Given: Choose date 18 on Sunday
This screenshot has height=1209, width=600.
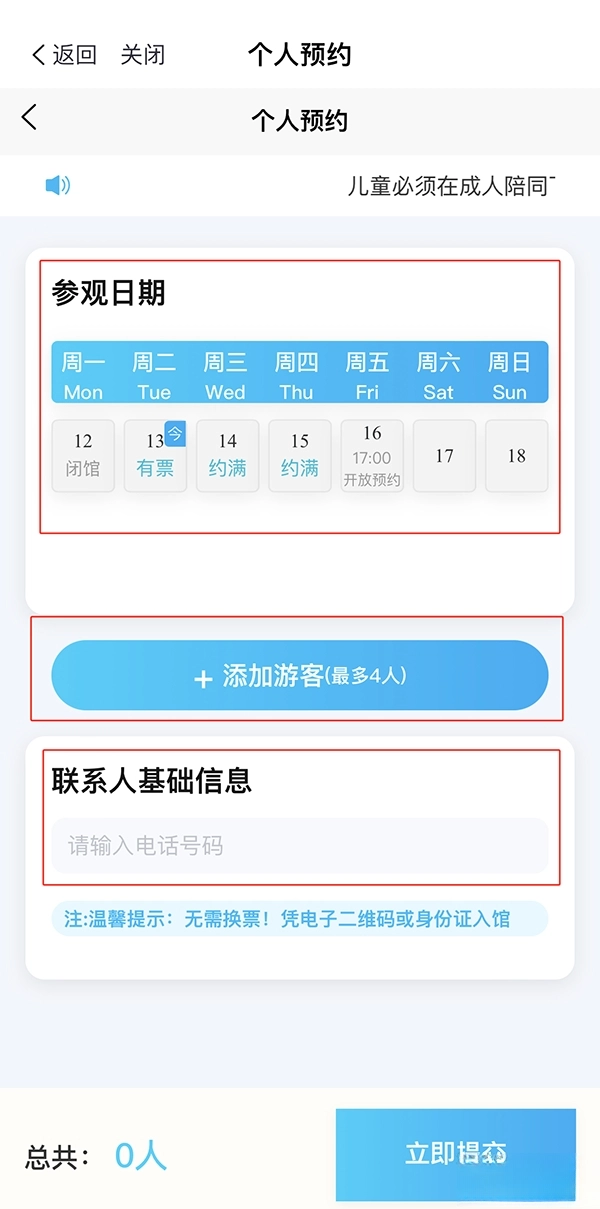Looking at the screenshot, I should (516, 455).
